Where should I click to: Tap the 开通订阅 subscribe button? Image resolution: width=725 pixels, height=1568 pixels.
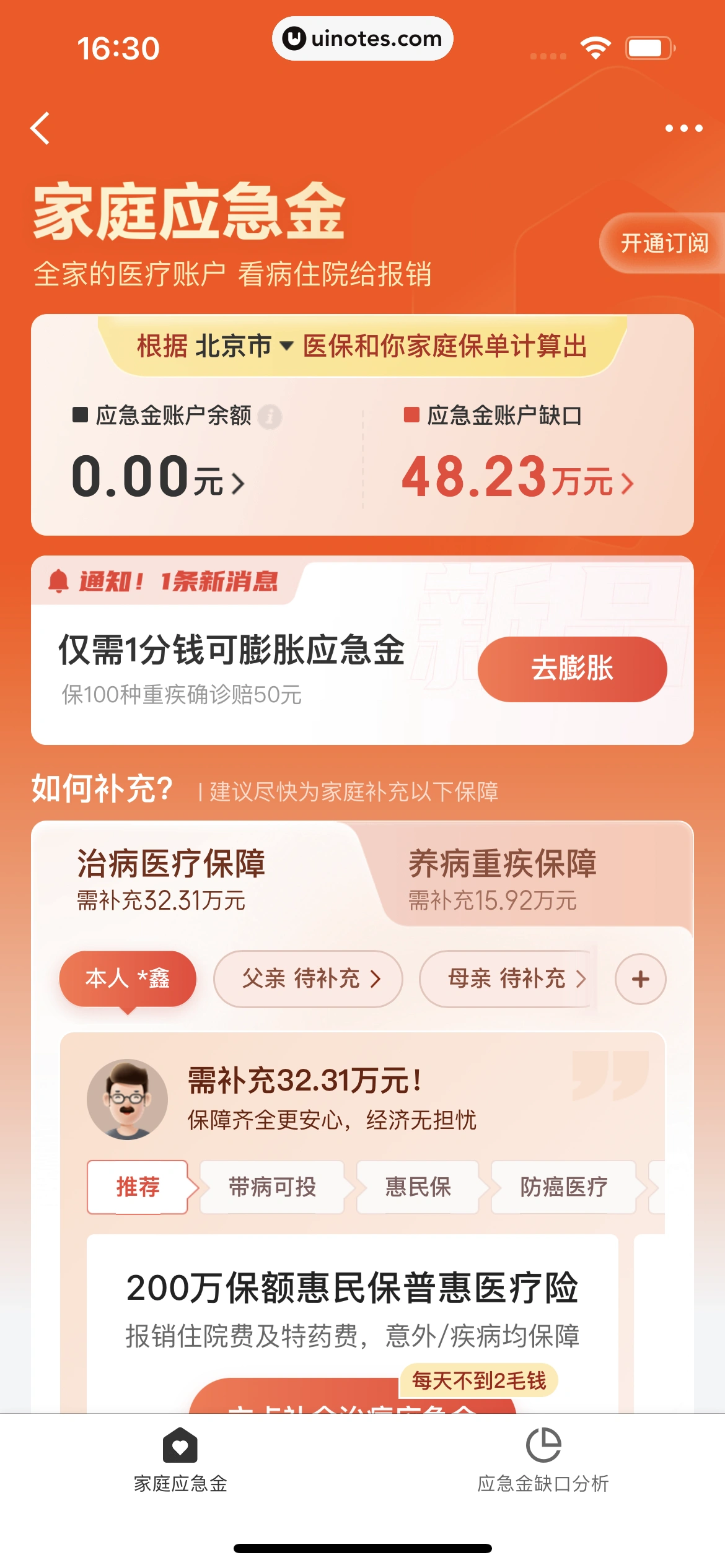664,243
